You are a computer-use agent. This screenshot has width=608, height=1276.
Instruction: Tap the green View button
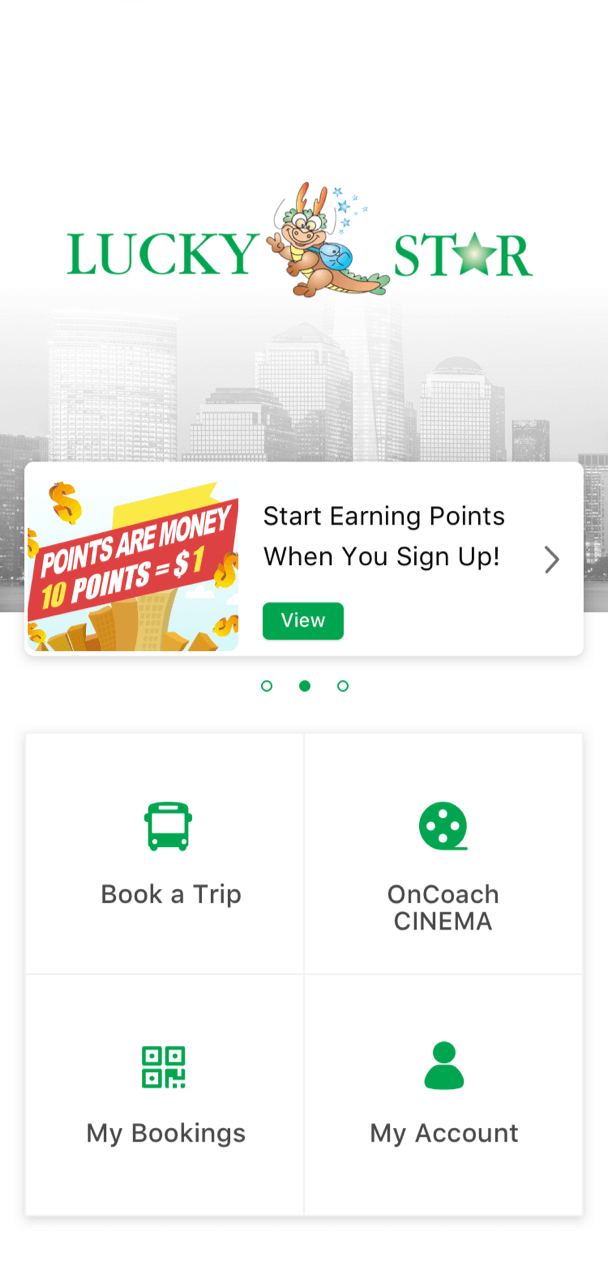coord(303,621)
